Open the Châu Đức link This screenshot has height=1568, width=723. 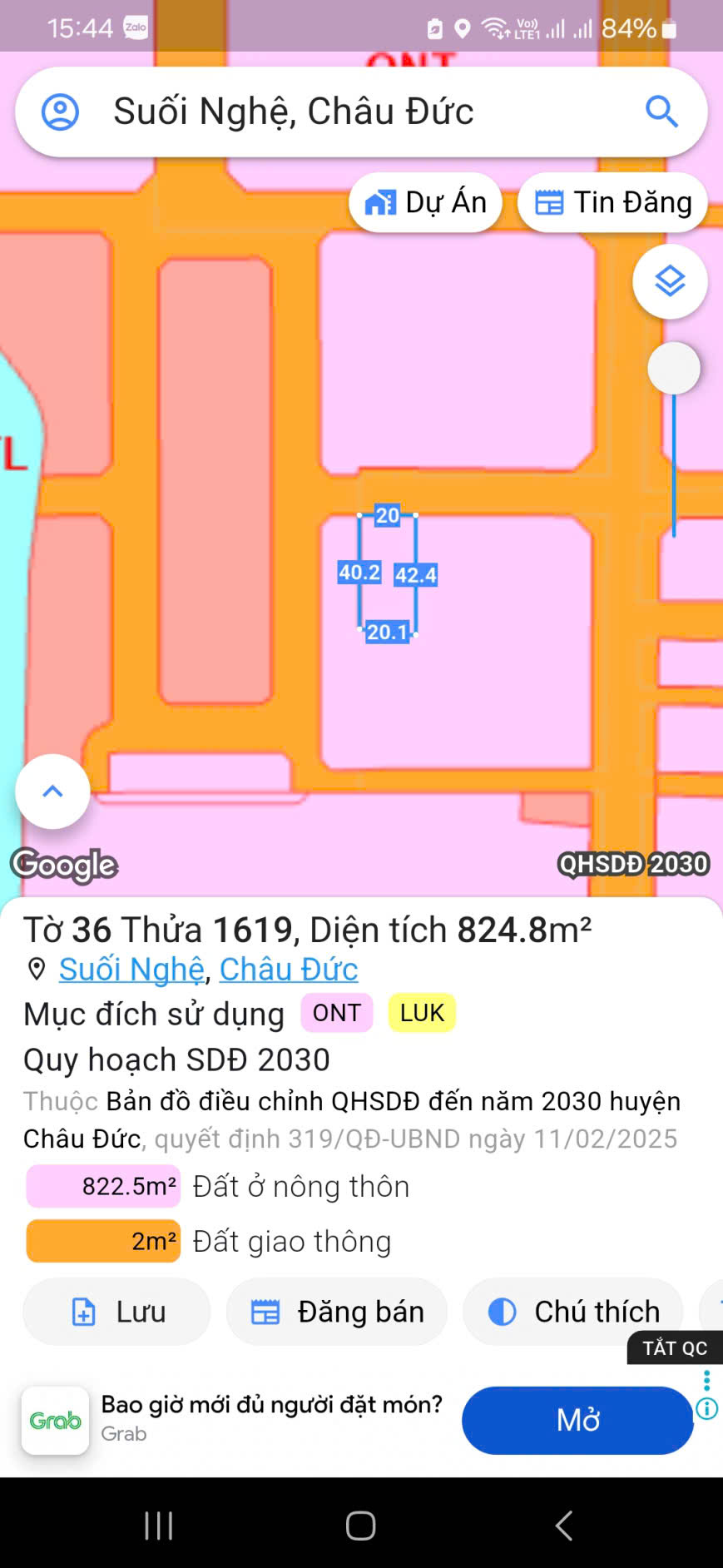coord(289,970)
